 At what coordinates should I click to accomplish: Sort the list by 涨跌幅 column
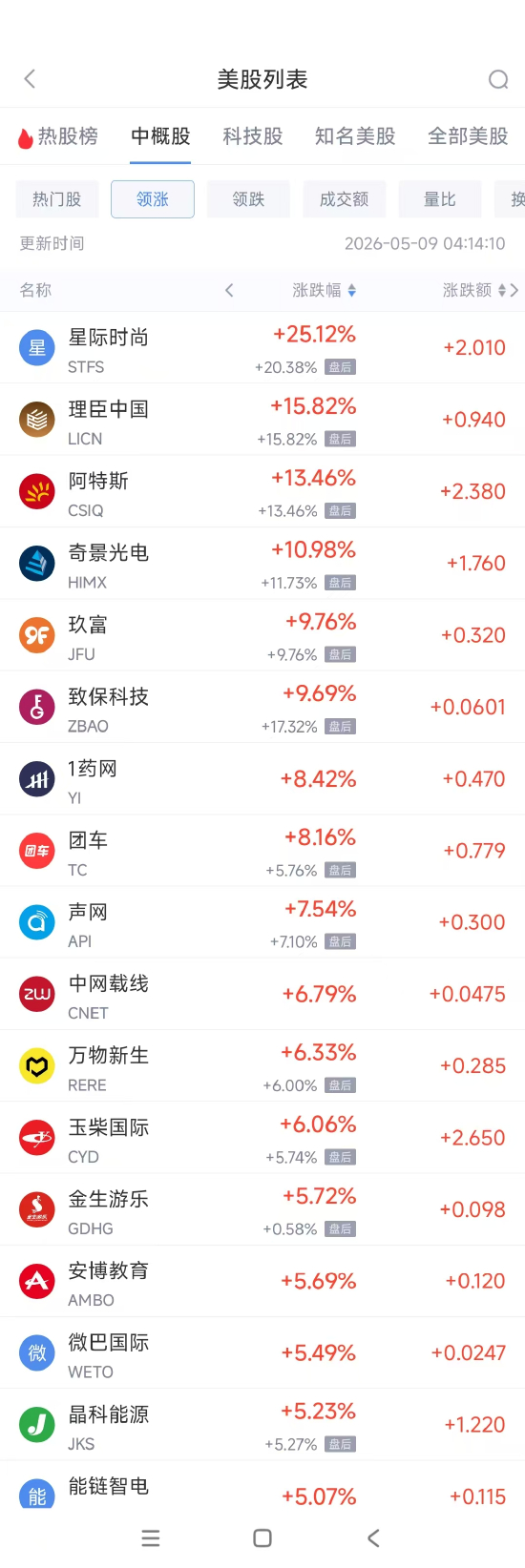pos(325,290)
